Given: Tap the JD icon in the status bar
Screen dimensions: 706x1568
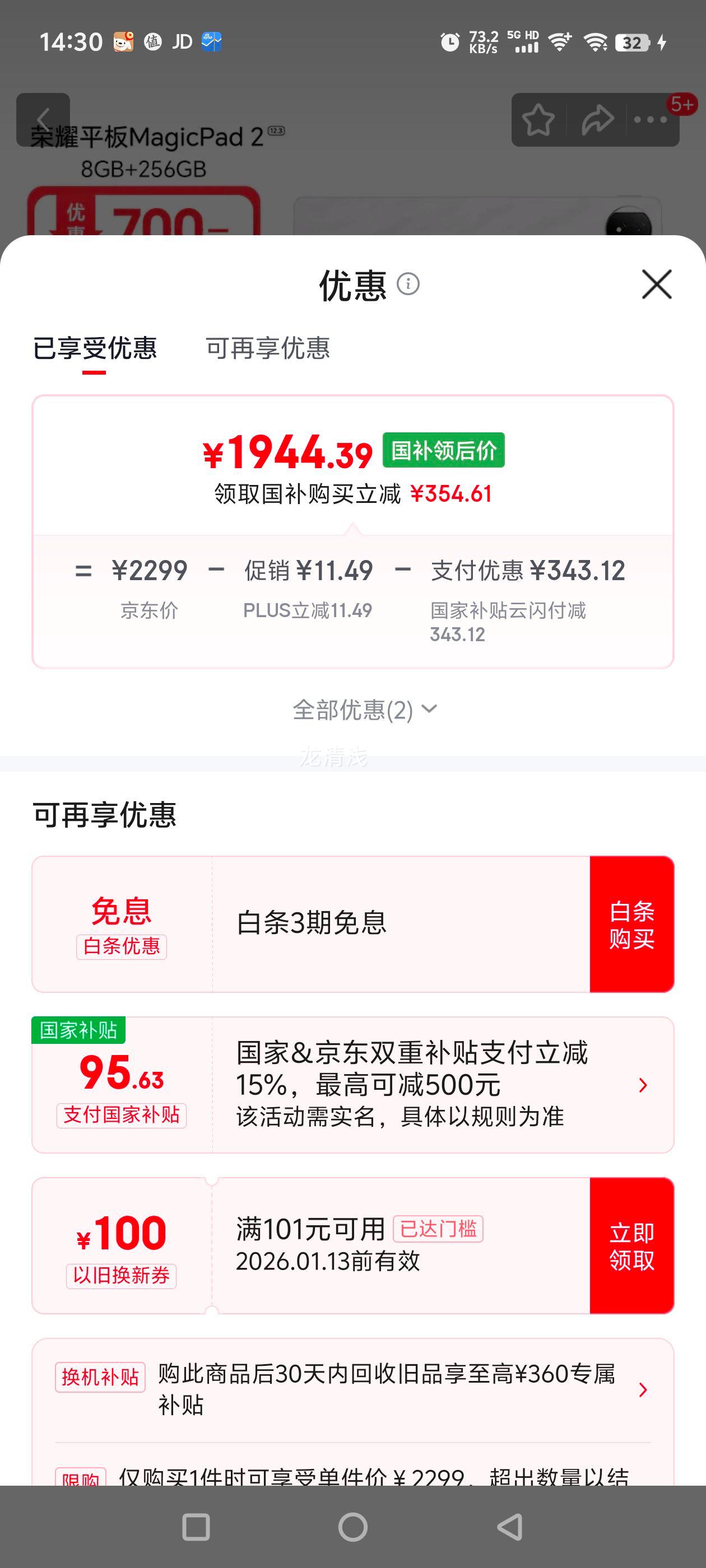Looking at the screenshot, I should point(182,40).
